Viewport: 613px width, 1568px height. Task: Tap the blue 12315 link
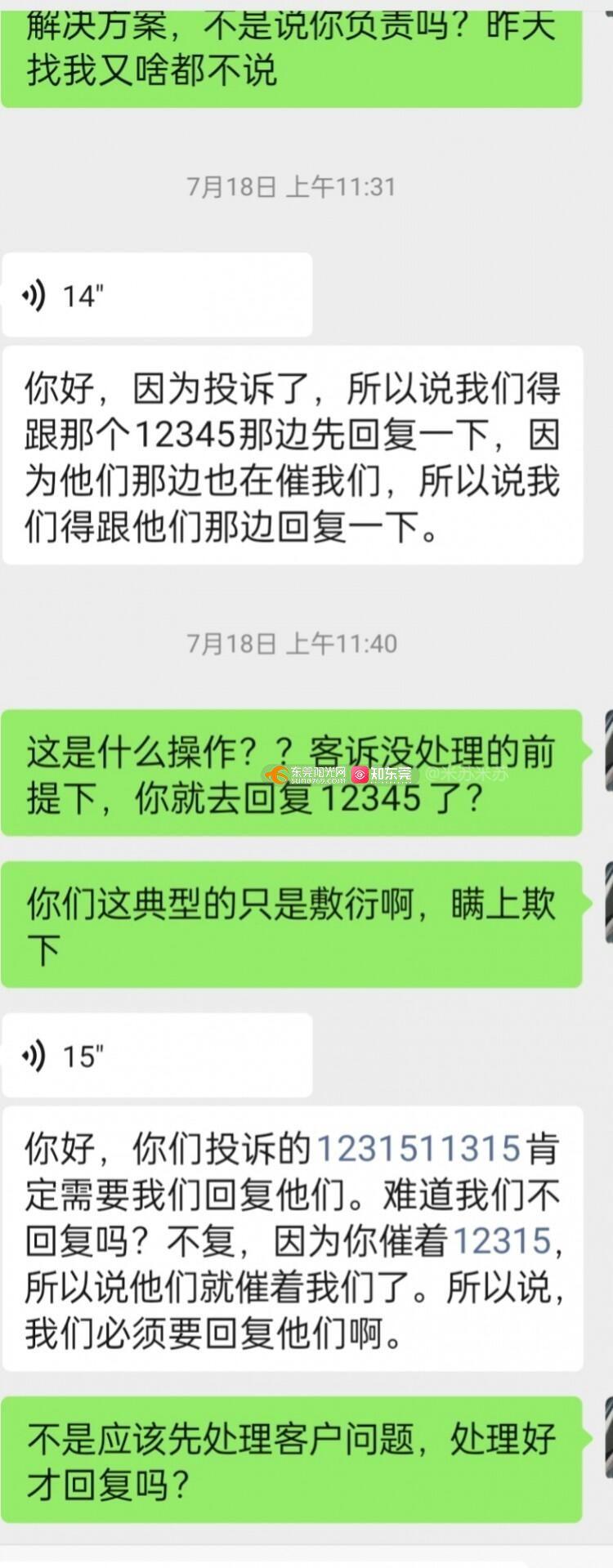[502, 1241]
